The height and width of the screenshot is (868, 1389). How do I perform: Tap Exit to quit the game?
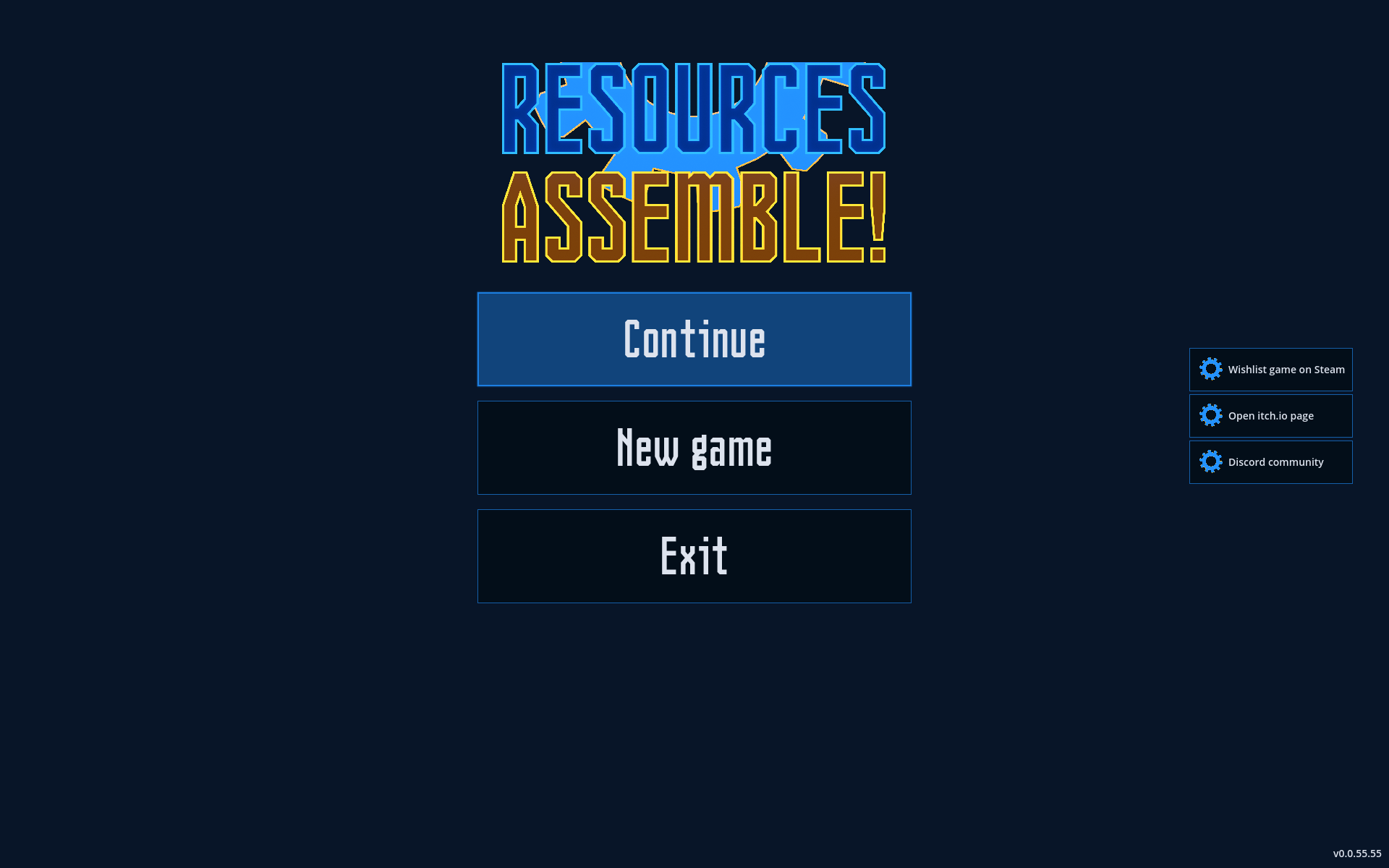tap(694, 556)
